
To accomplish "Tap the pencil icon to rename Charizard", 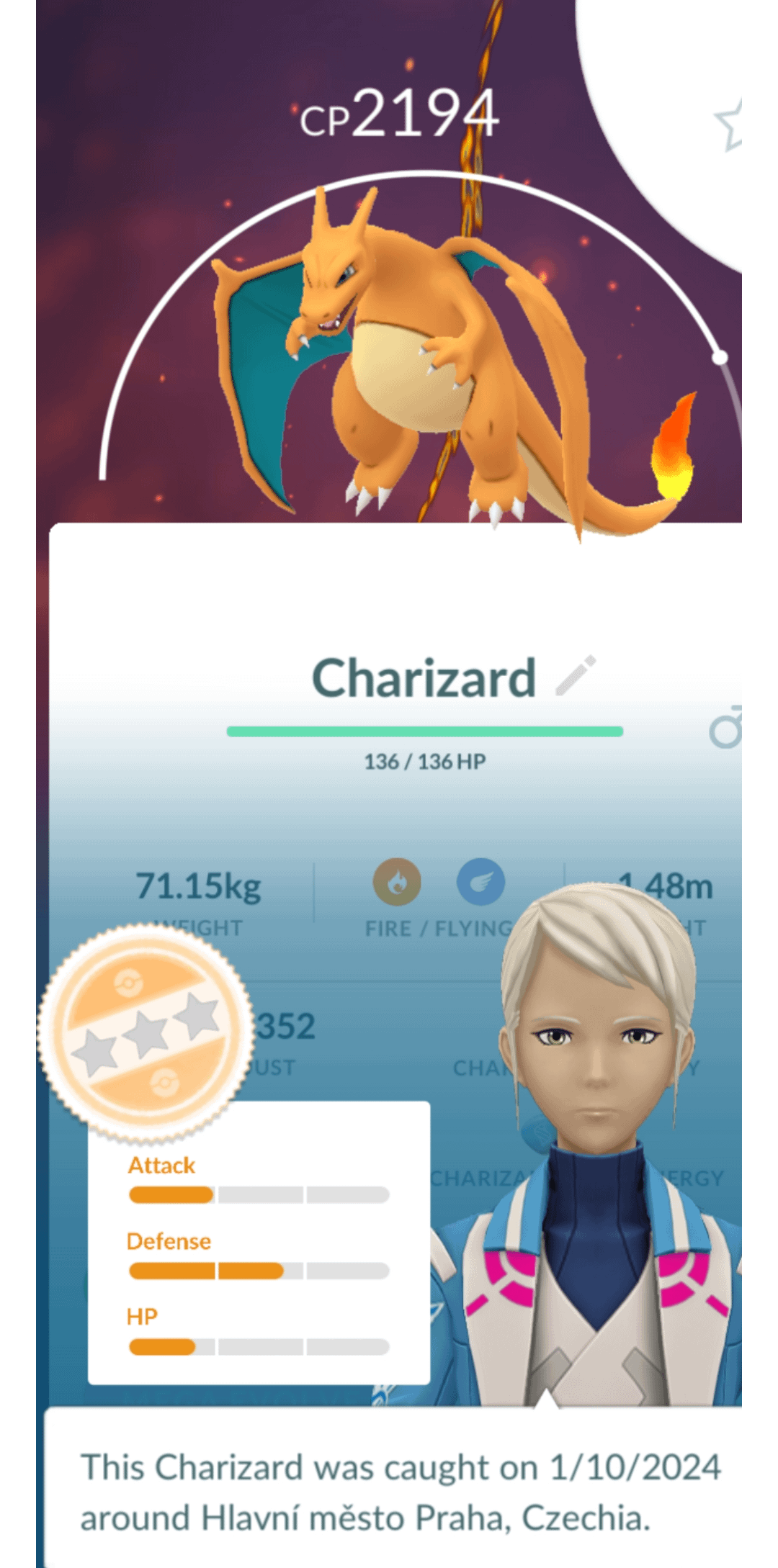I will click(x=576, y=676).
